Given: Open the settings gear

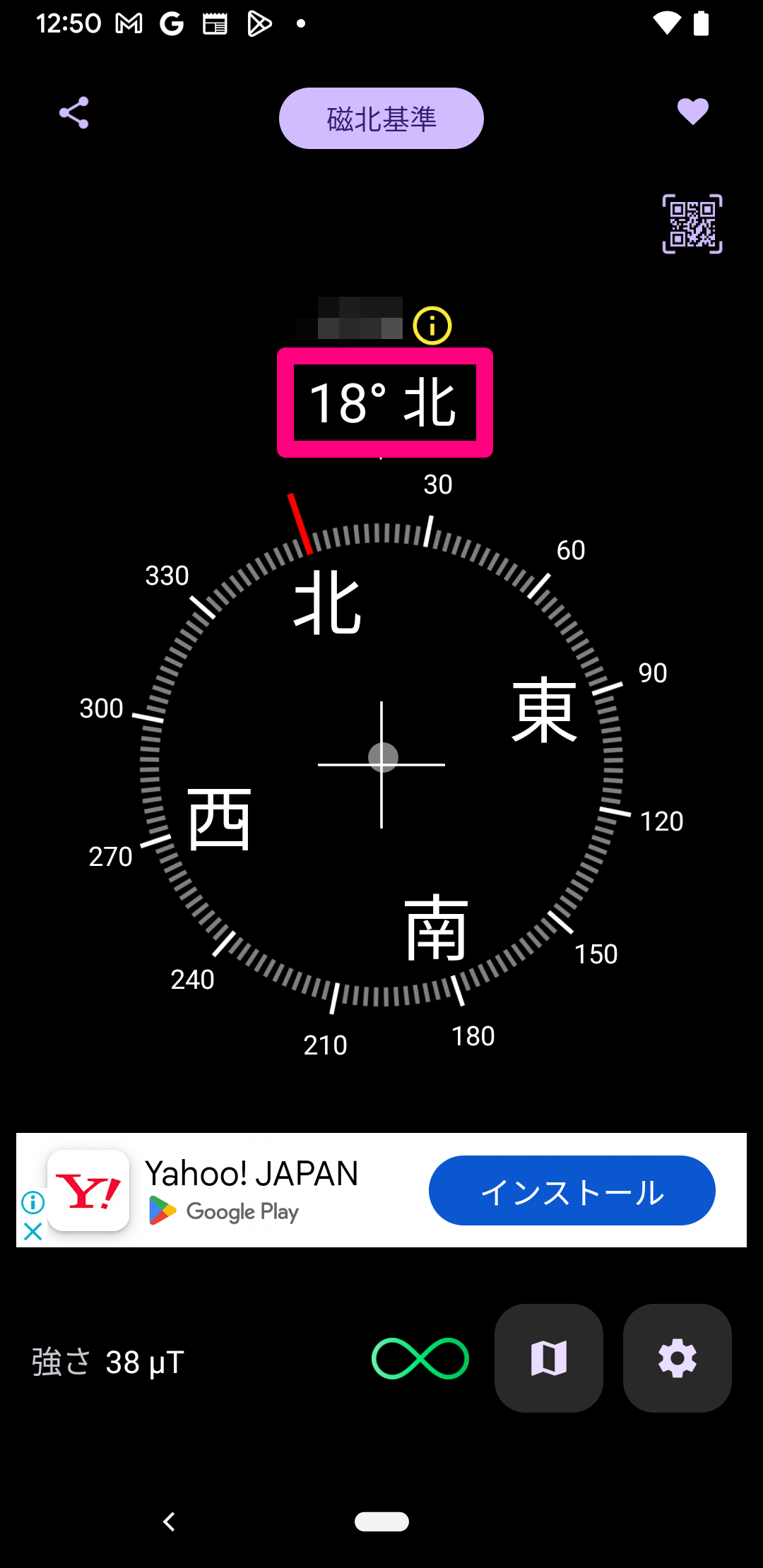Looking at the screenshot, I should pyautogui.click(x=677, y=1358).
